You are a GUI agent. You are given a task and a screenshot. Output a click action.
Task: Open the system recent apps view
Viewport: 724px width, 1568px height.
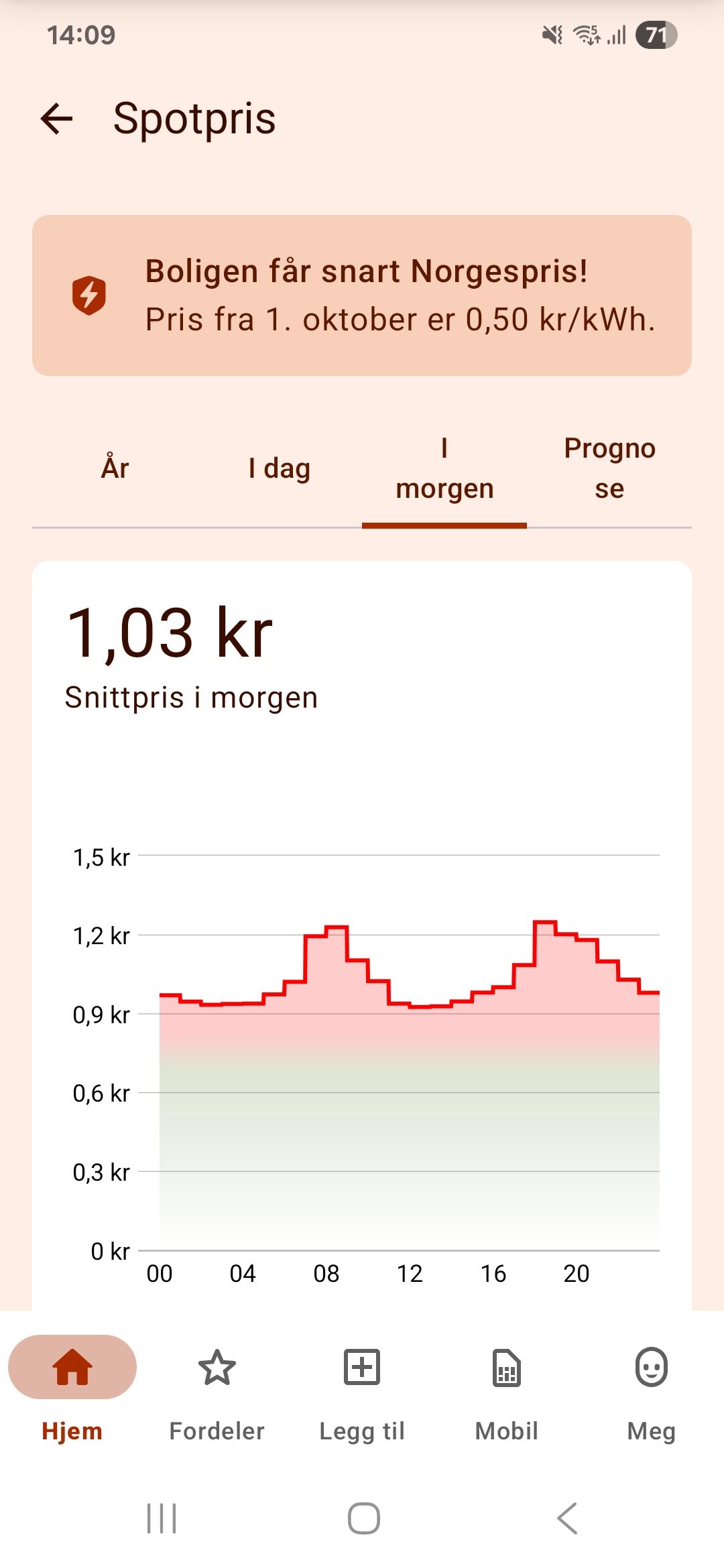[x=162, y=1518]
